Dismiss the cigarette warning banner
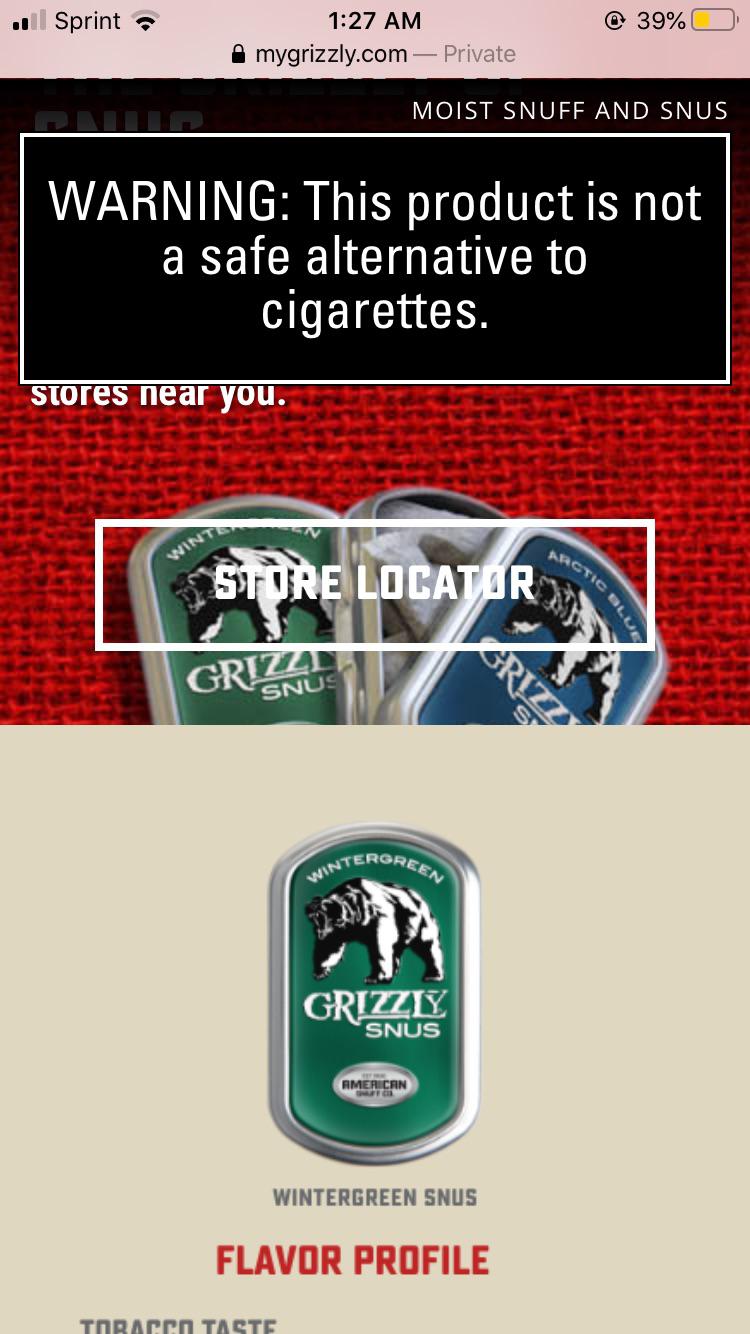The height and width of the screenshot is (1334, 750). [x=374, y=257]
